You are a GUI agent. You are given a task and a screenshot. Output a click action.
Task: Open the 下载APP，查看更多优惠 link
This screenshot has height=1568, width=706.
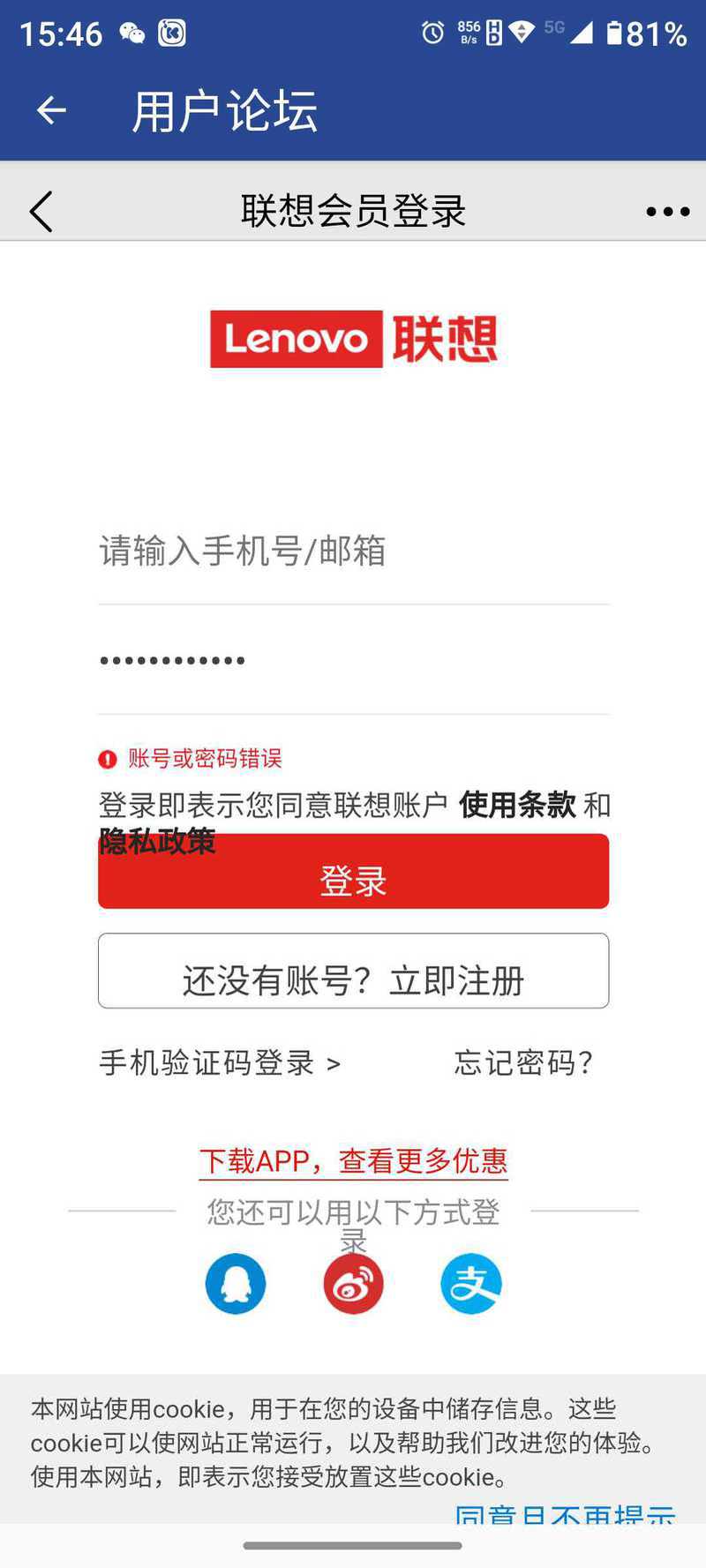[353, 1161]
